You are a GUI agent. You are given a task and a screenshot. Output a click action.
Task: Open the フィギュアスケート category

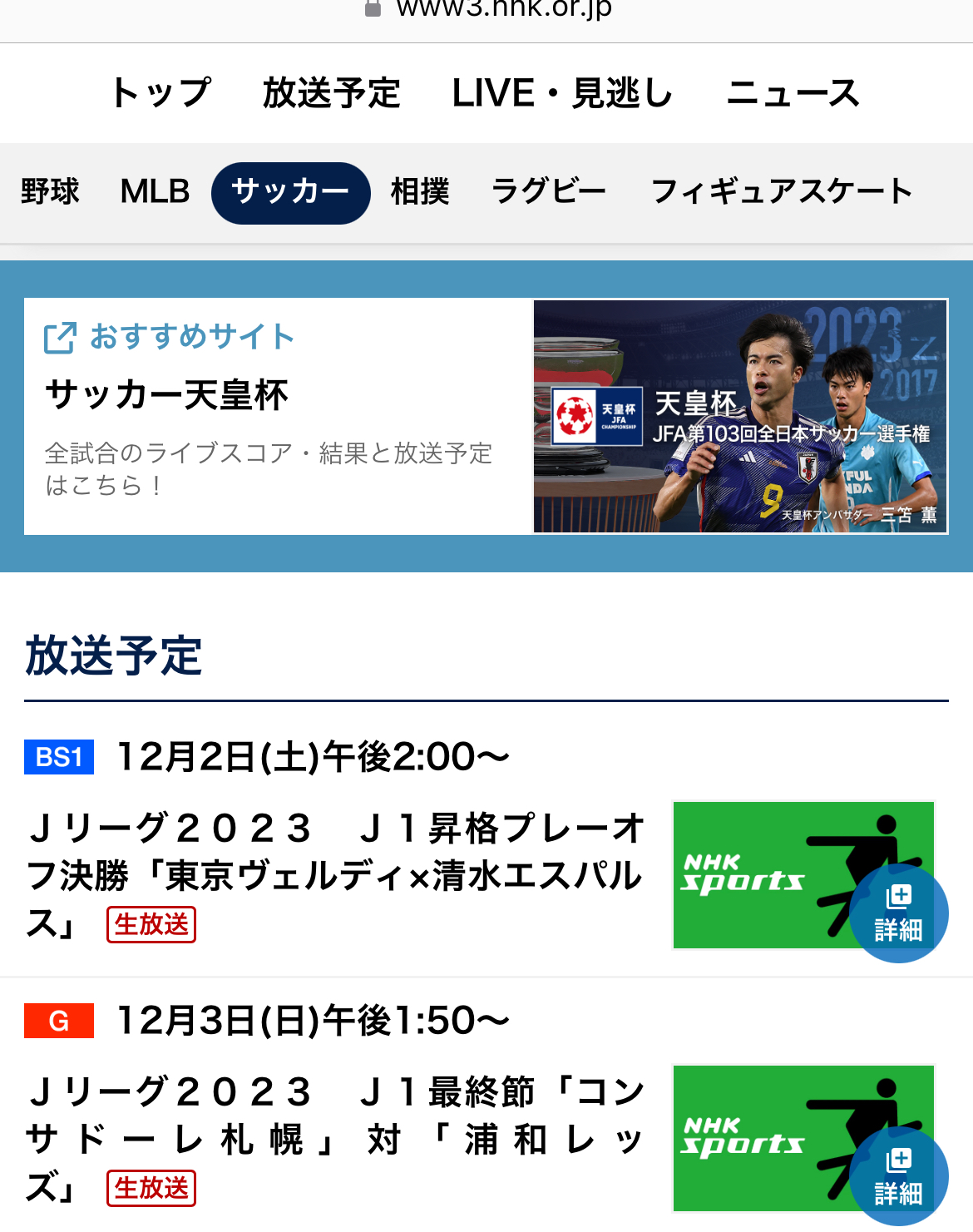[782, 192]
